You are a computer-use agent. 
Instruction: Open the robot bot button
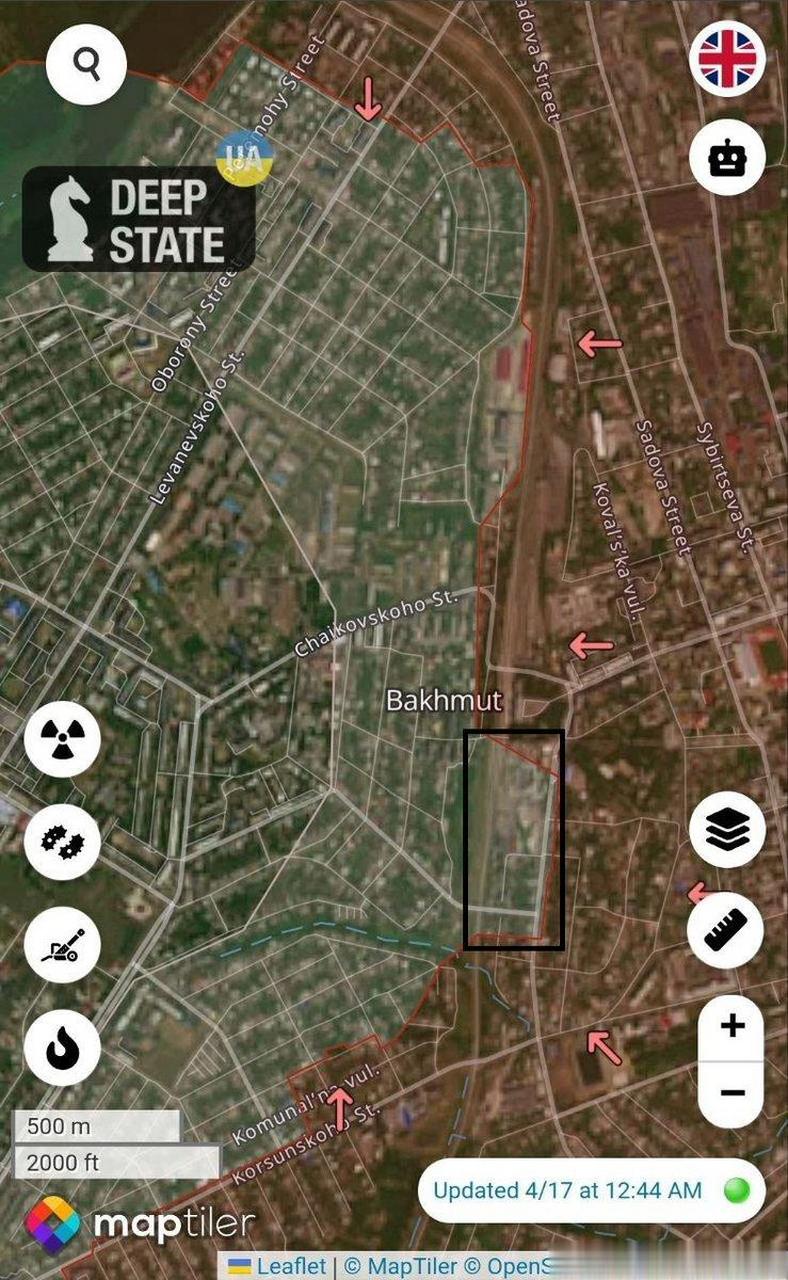[727, 158]
